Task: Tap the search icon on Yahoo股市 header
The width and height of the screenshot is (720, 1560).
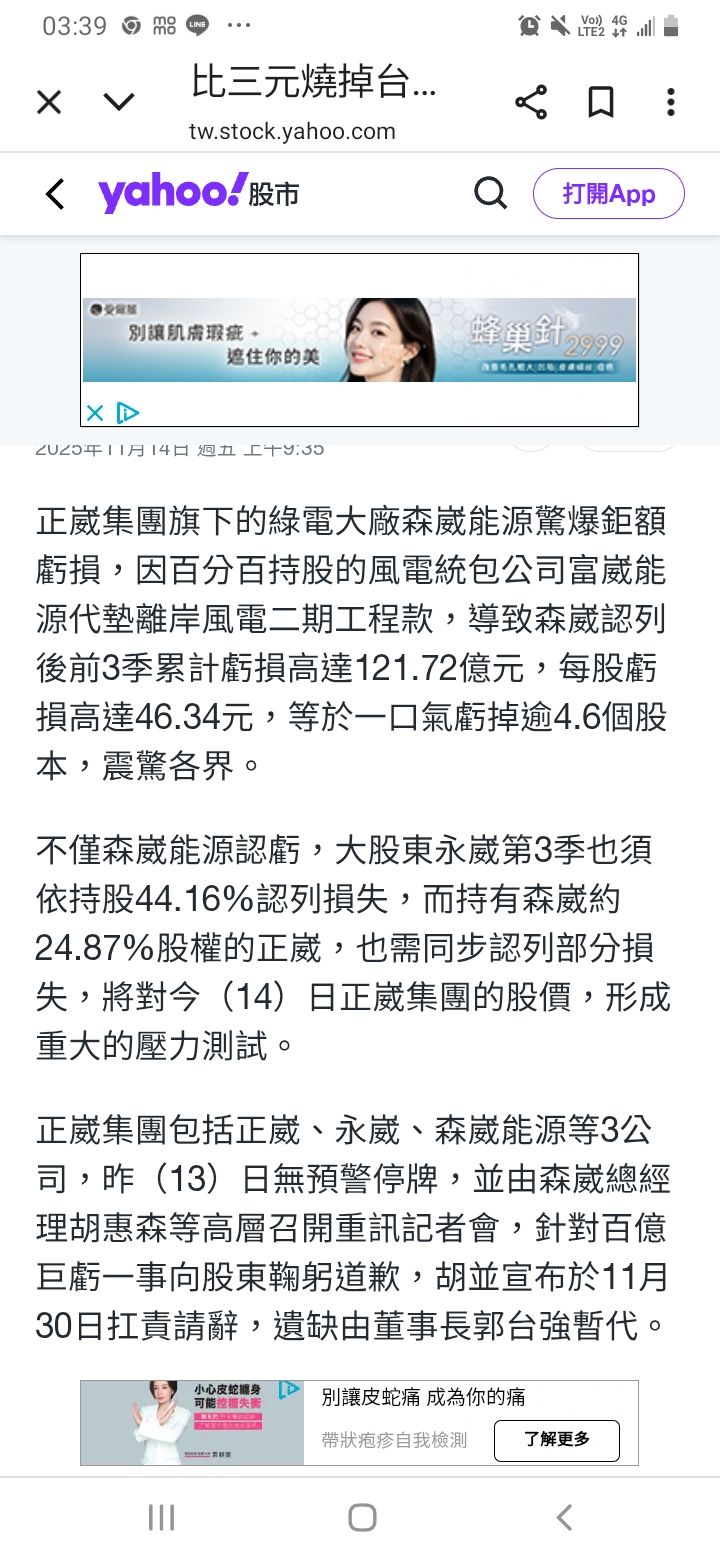Action: point(489,194)
